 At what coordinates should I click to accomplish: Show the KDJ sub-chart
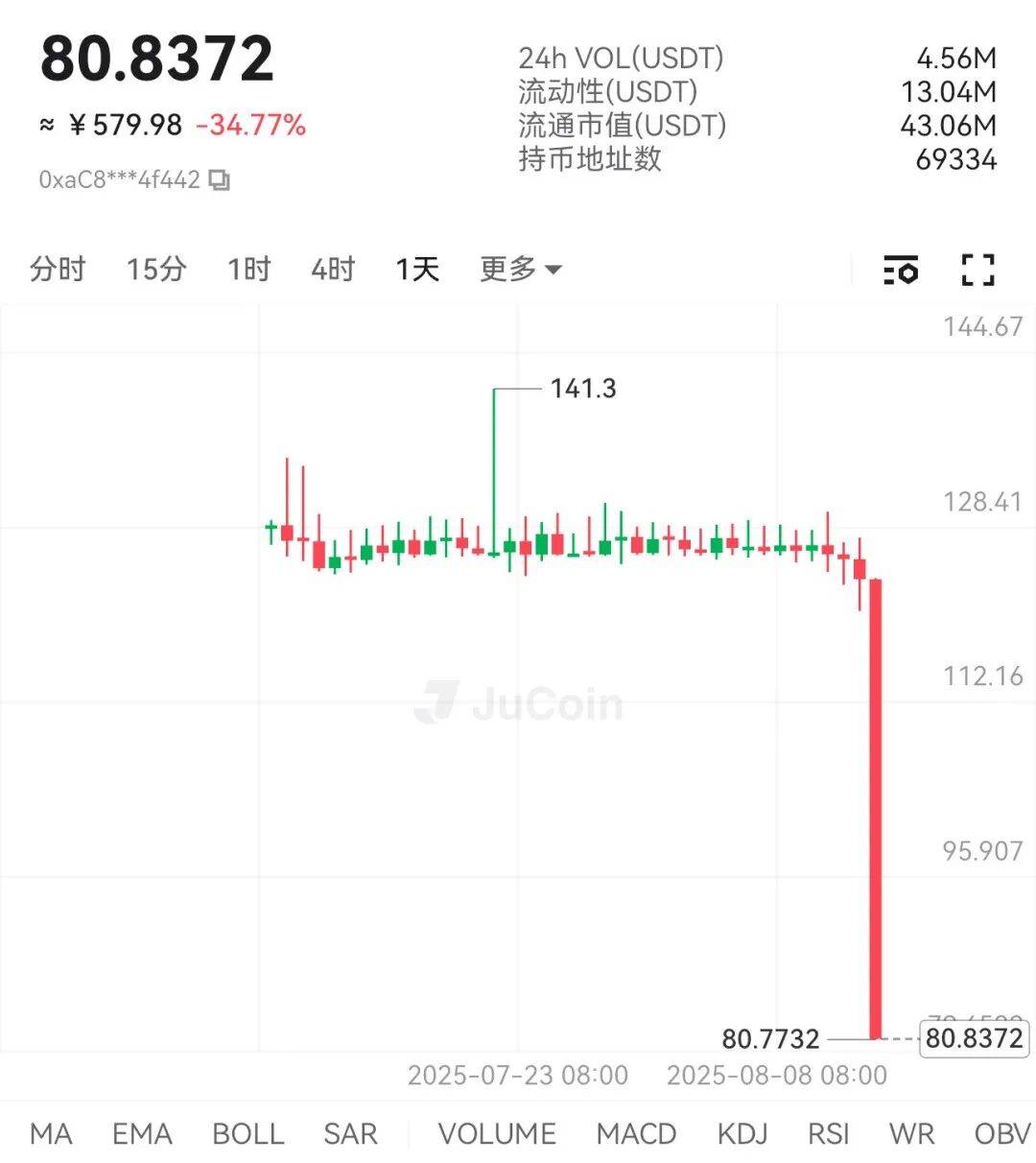[742, 1133]
